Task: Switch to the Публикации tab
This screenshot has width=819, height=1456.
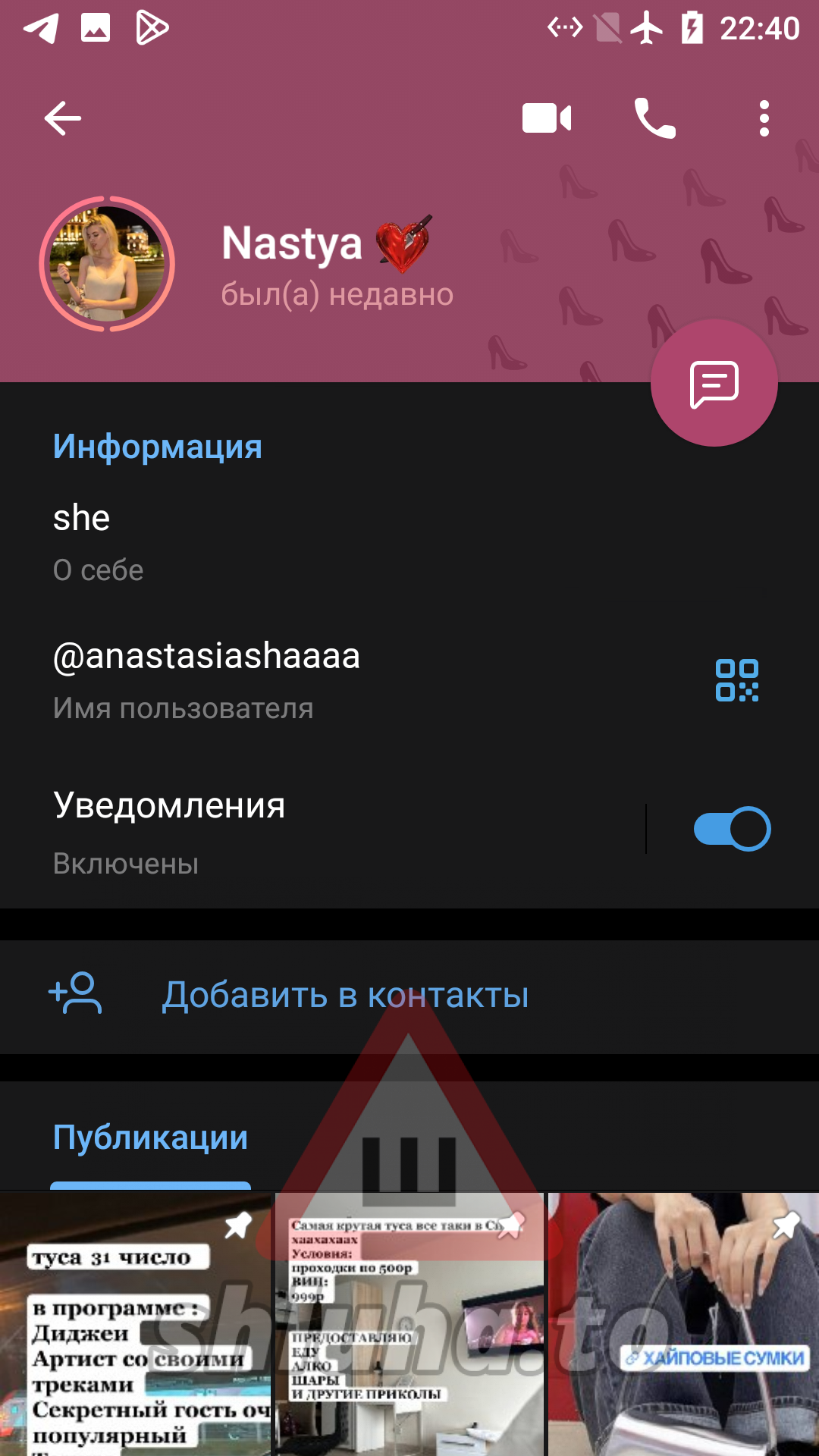Action: [150, 1137]
